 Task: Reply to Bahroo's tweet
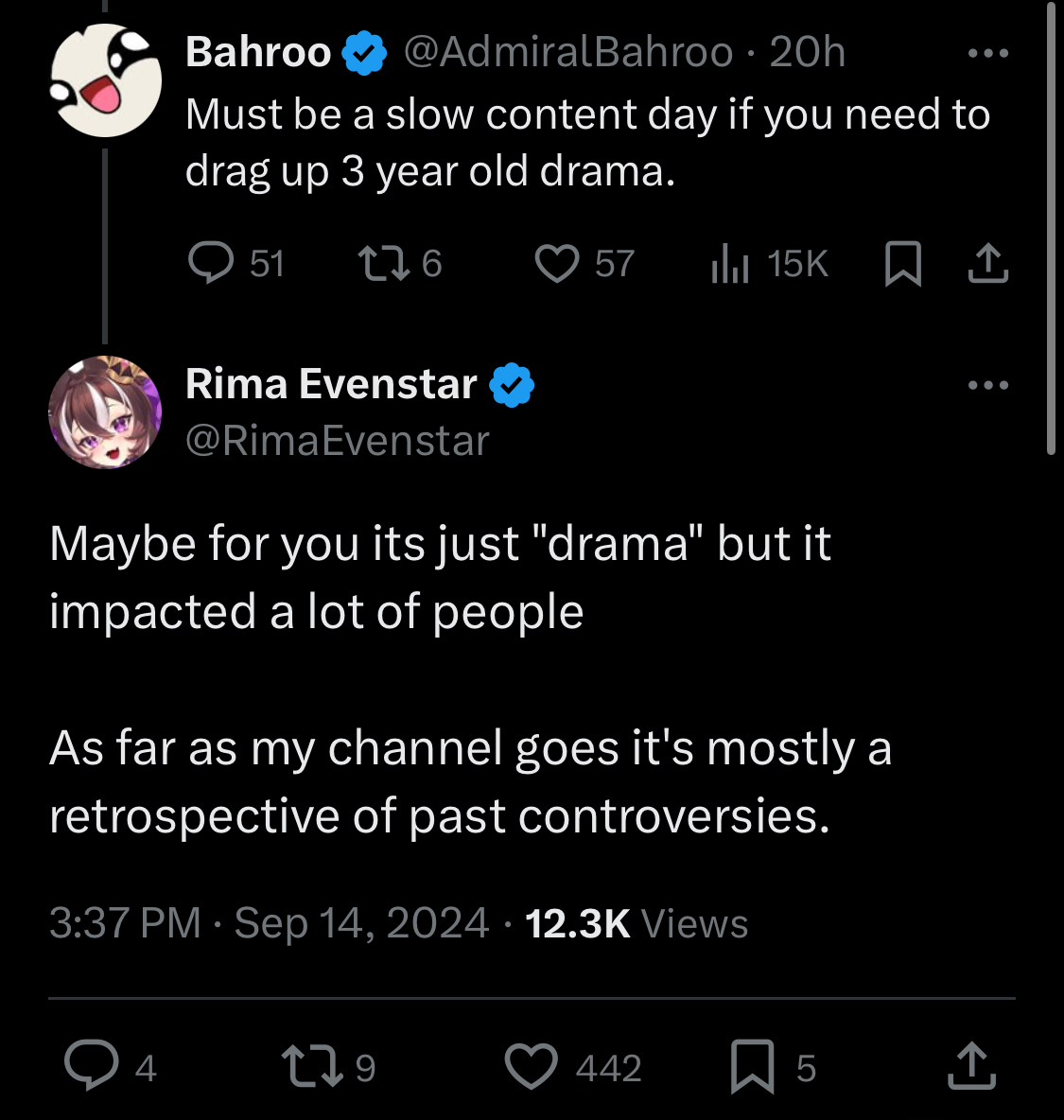(211, 263)
